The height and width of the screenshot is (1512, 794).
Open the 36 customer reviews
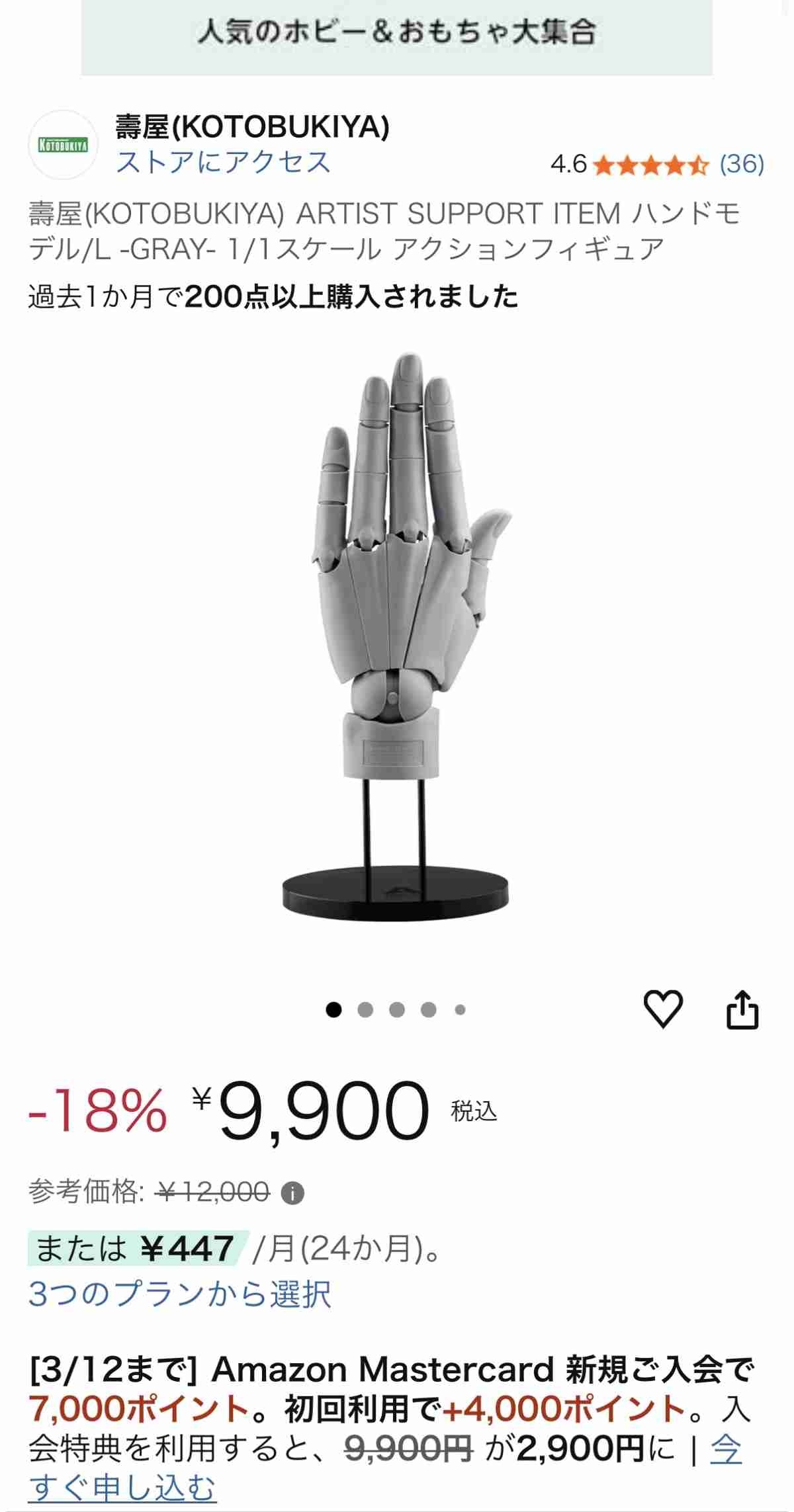742,163
